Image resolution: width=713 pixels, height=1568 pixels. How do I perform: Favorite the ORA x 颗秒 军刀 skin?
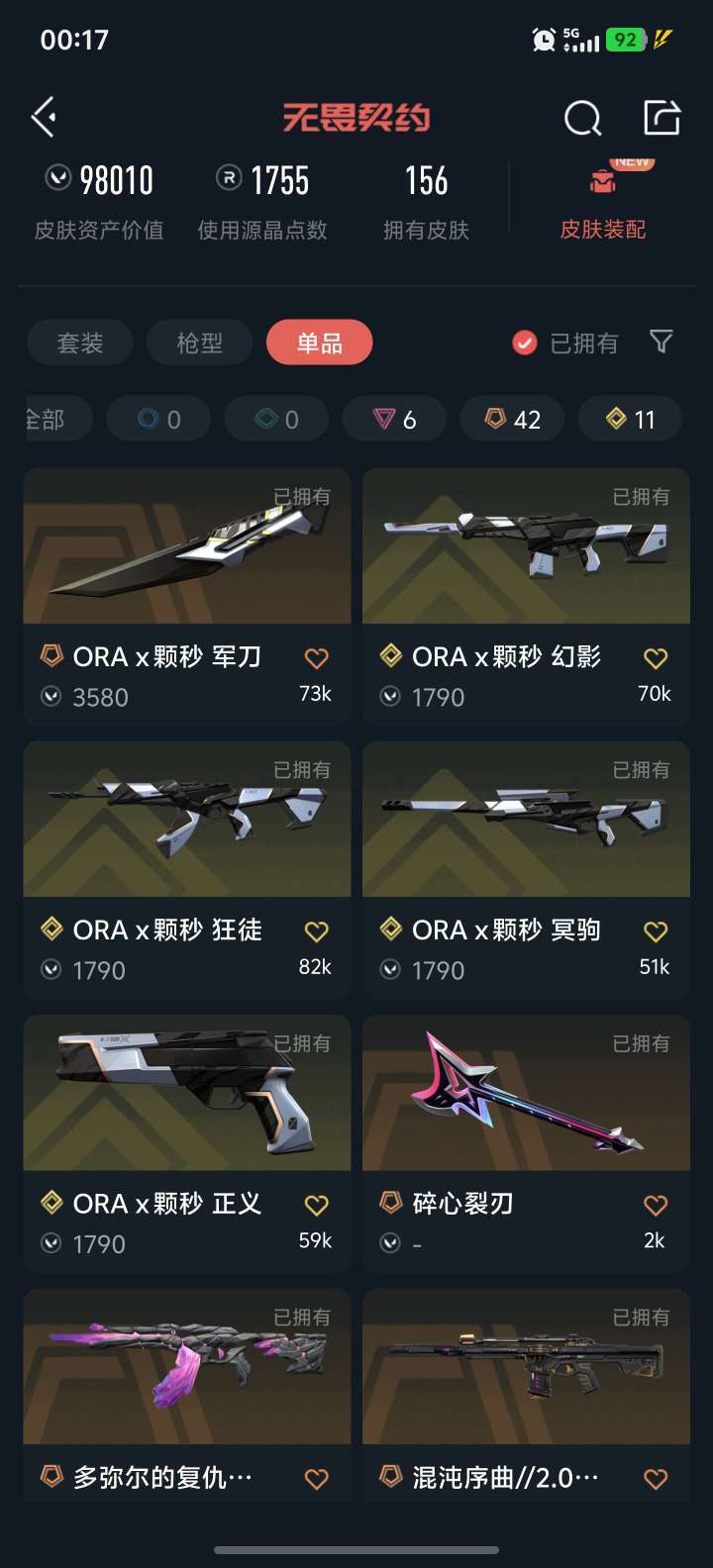click(316, 656)
